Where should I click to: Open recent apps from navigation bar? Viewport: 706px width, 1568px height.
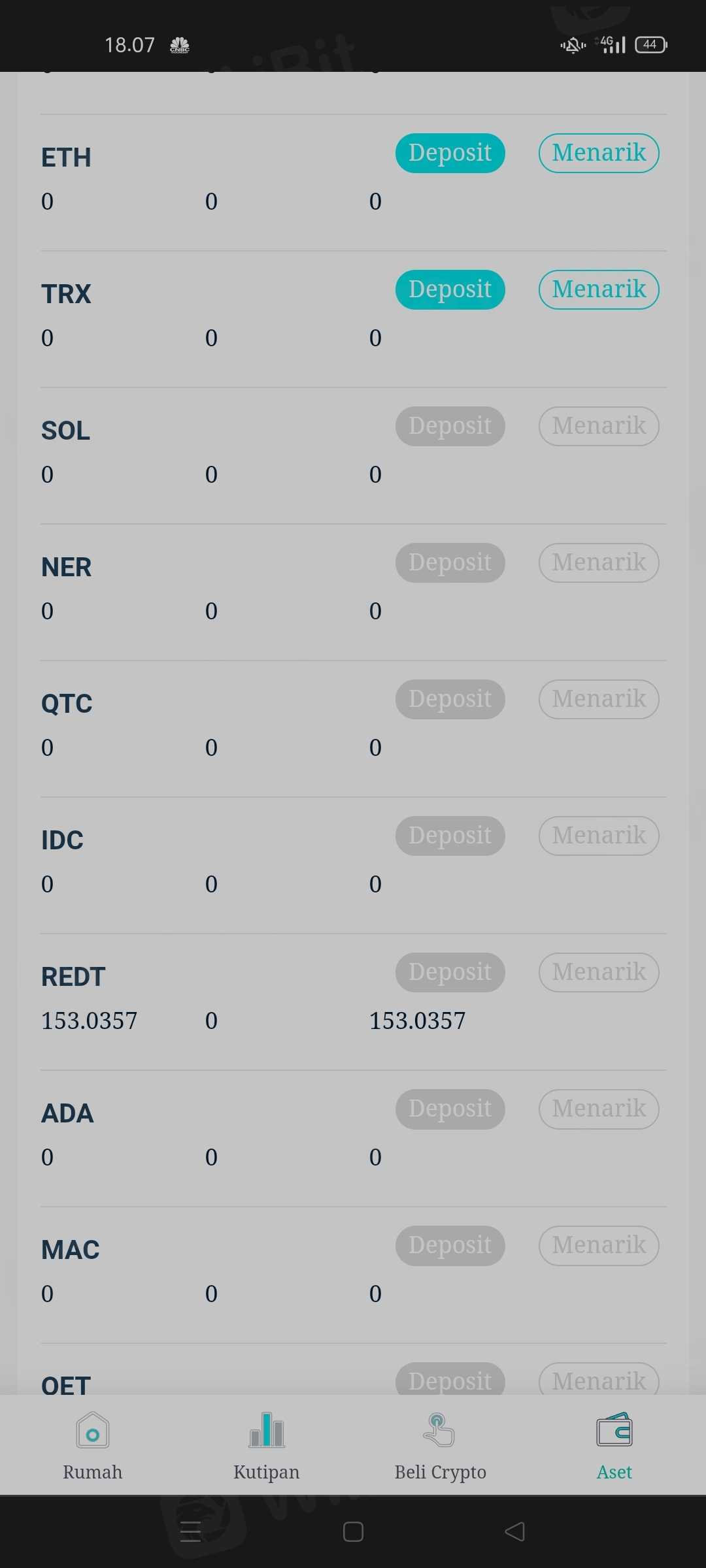click(x=190, y=1531)
